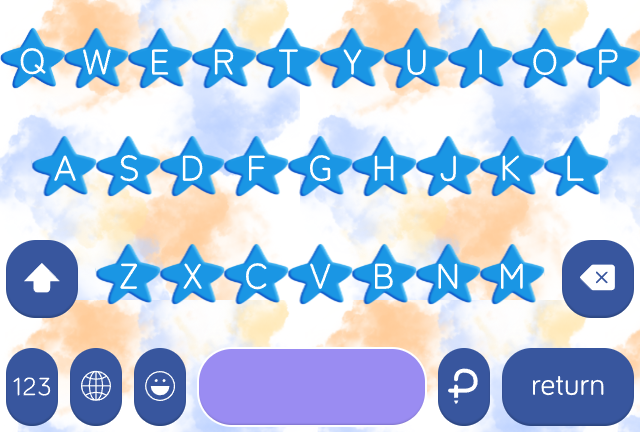The image size is (640, 432).
Task: Open the emoji smiley panel
Action: (160, 387)
